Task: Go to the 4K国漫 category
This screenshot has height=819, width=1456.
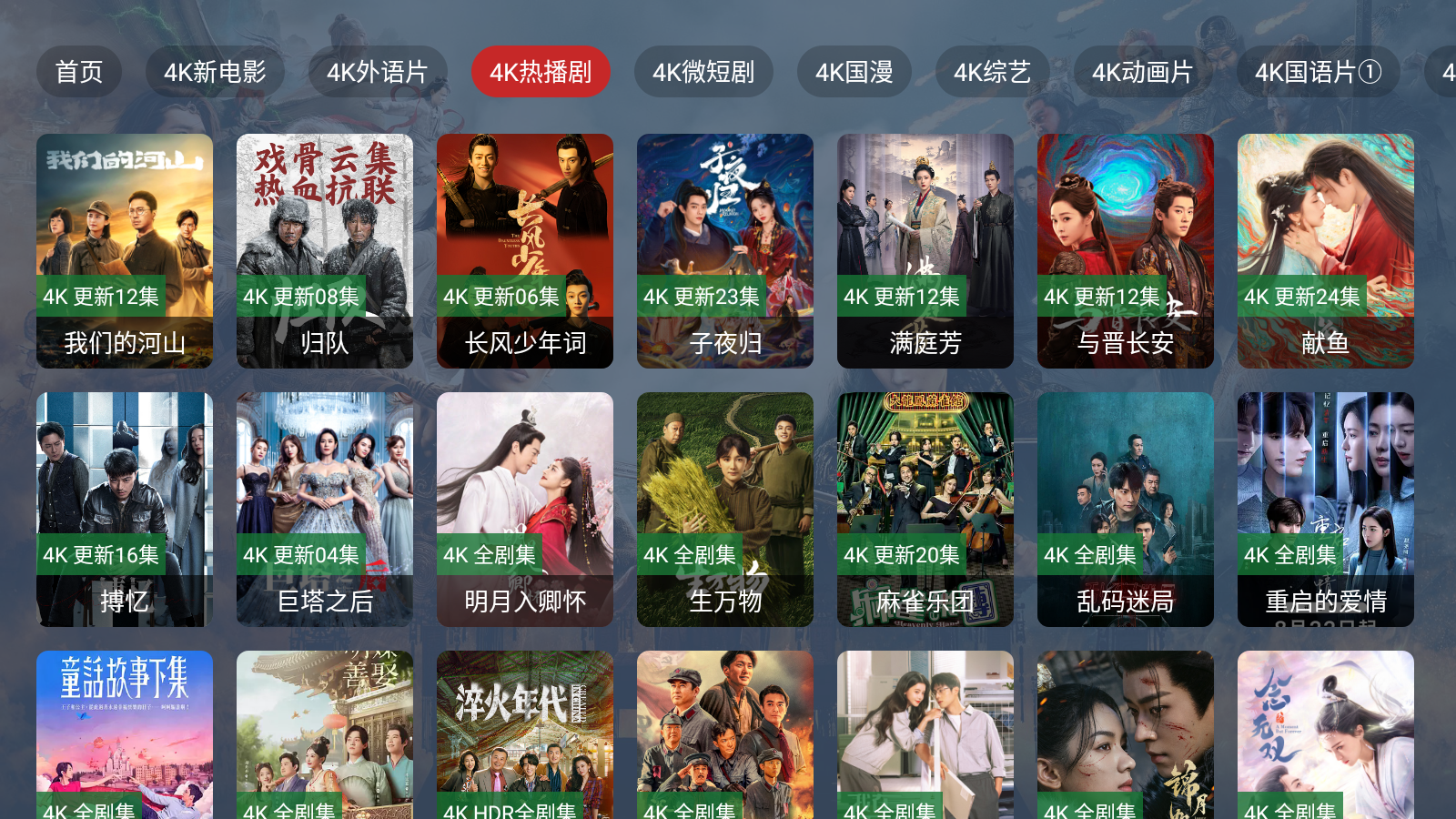Action: (854, 72)
